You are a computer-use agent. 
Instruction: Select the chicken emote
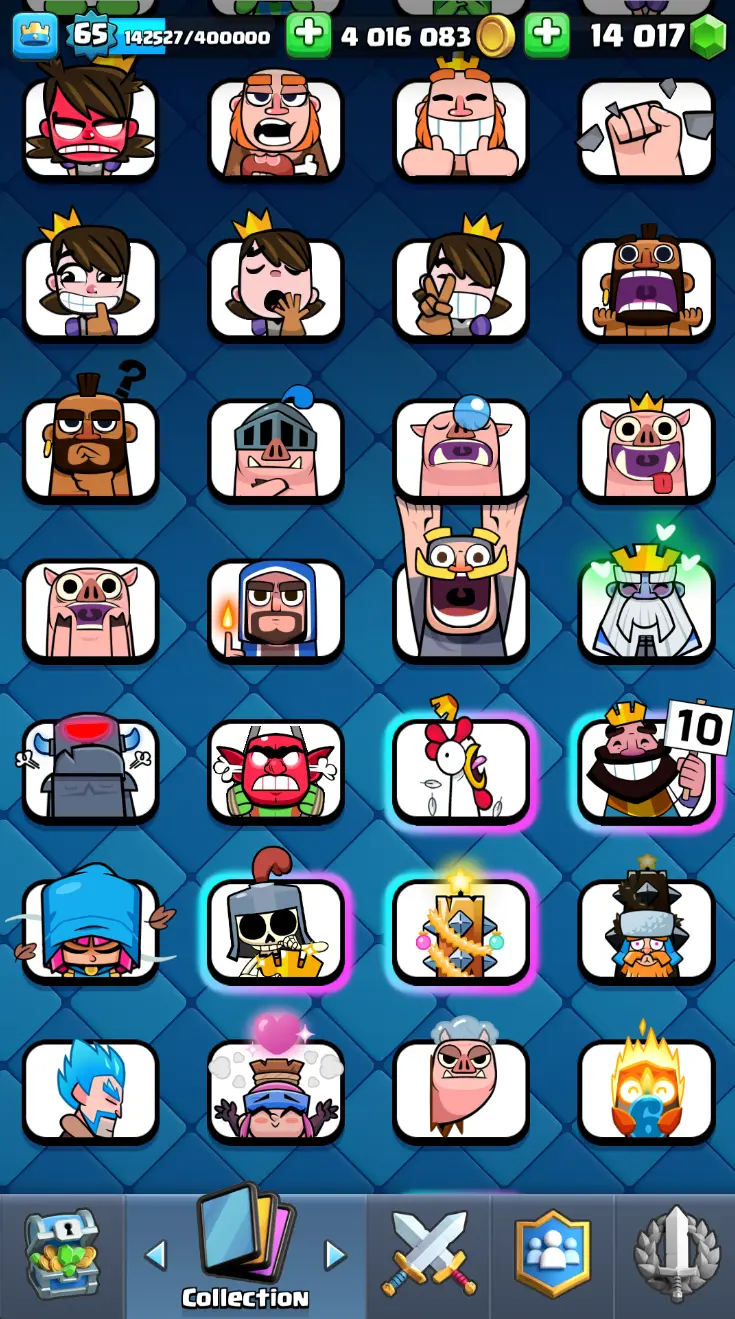[x=460, y=769]
